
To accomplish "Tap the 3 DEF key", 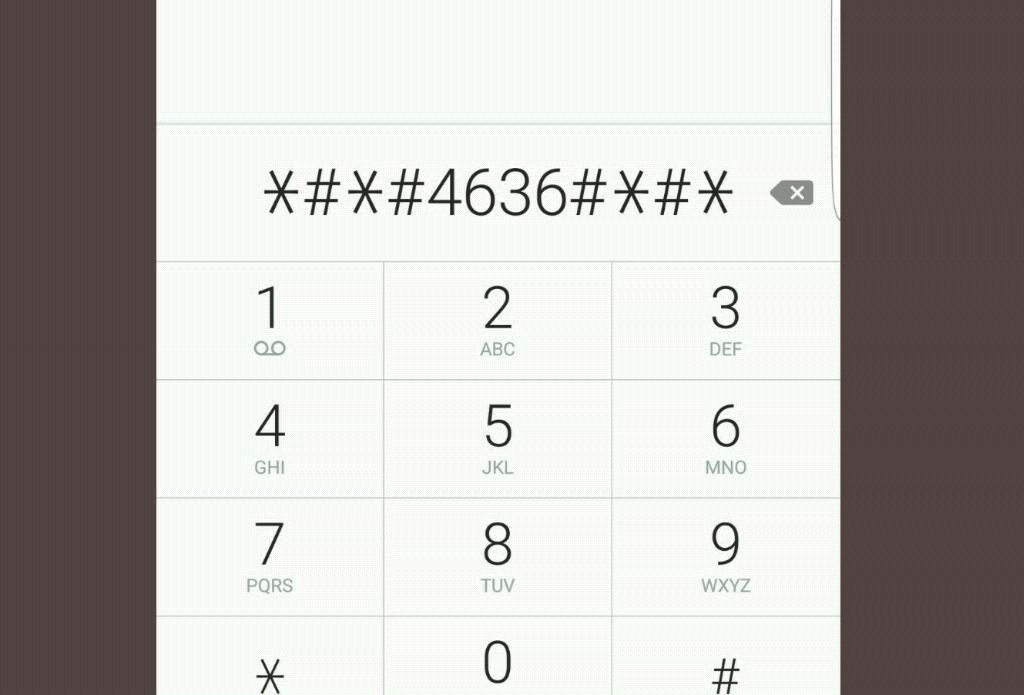I will [725, 320].
